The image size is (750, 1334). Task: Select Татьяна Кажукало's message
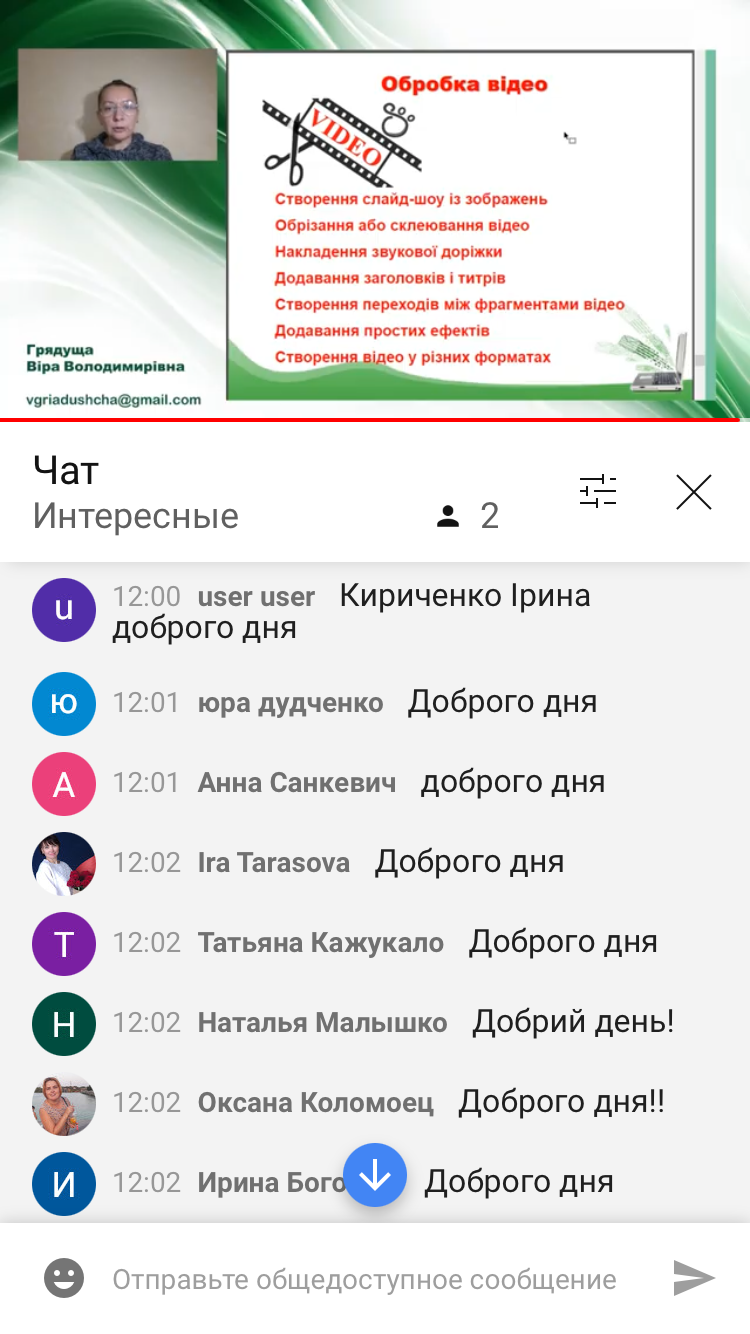click(375, 943)
